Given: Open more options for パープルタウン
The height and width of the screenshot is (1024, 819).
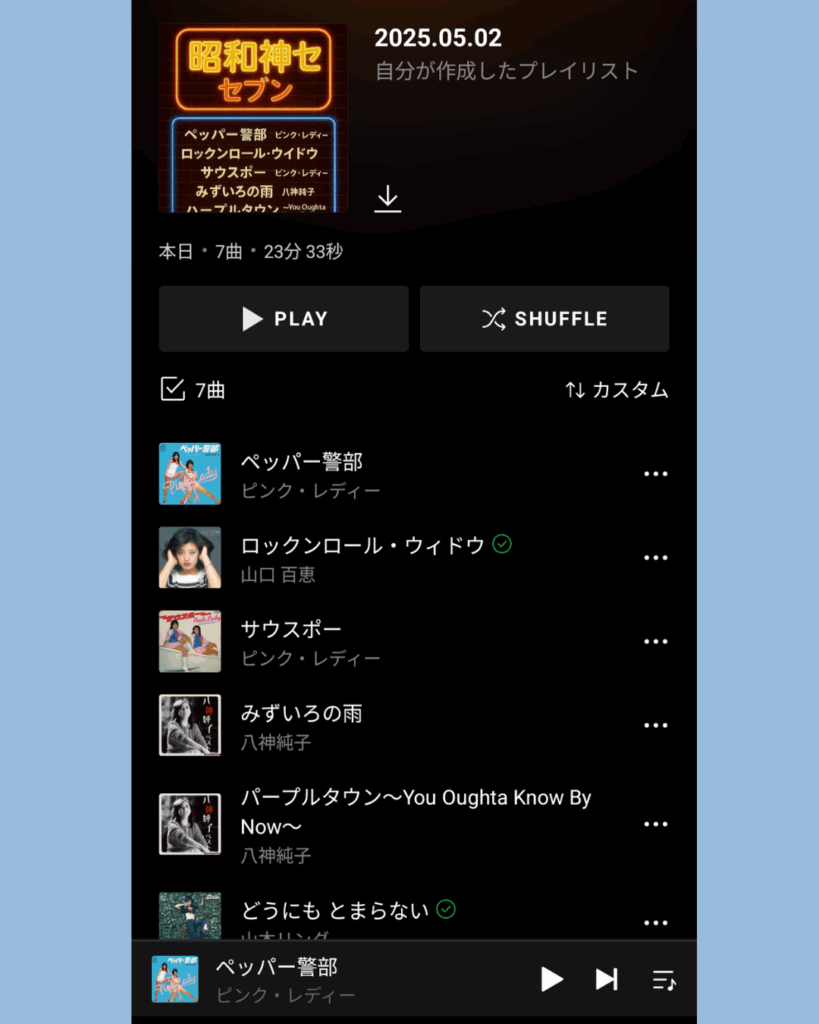Looking at the screenshot, I should pyautogui.click(x=655, y=824).
